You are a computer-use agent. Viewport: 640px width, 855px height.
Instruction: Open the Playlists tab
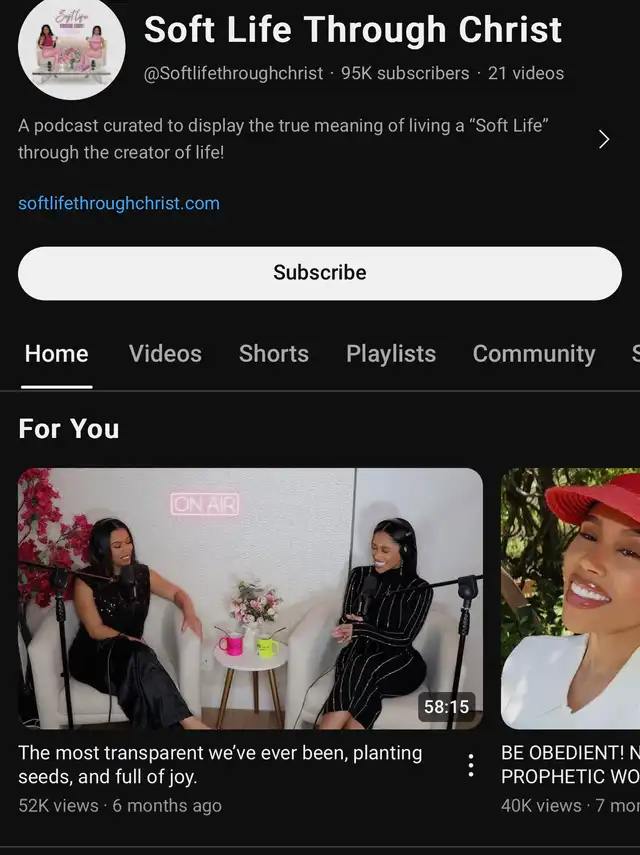pyautogui.click(x=391, y=354)
